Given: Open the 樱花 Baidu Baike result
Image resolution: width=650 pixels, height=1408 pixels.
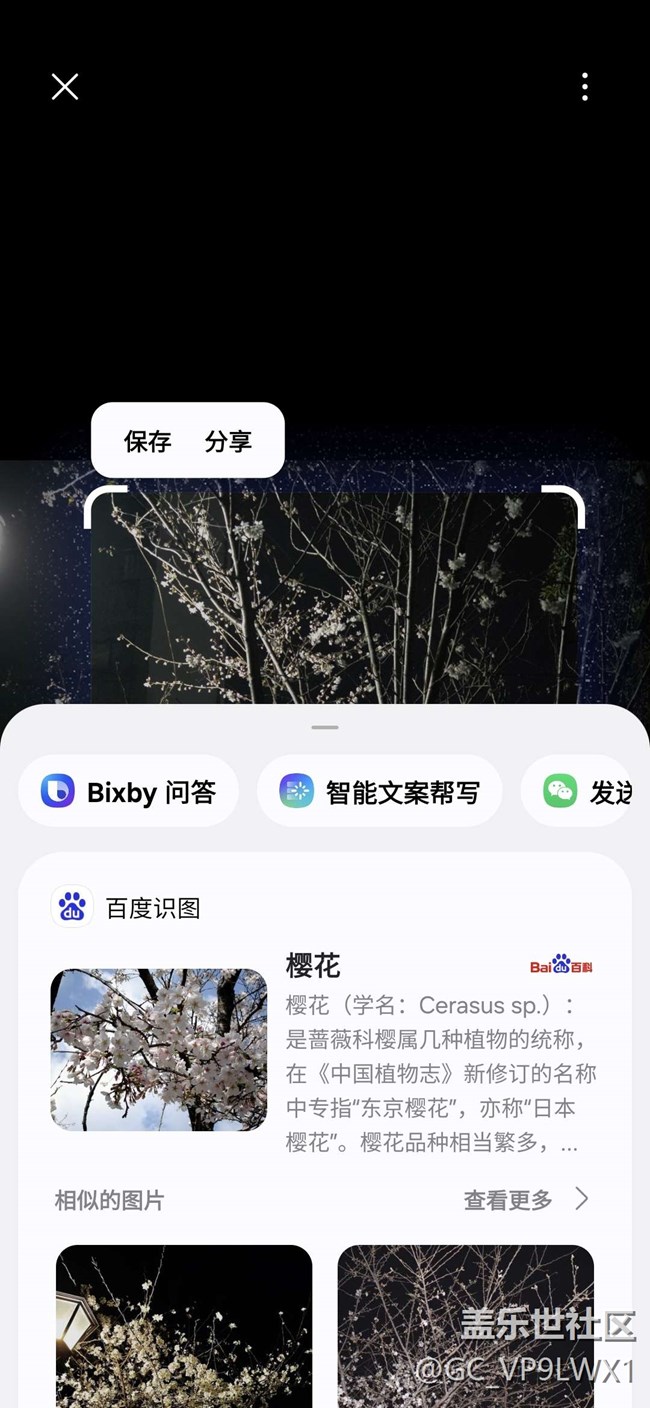Looking at the screenshot, I should [x=324, y=1050].
